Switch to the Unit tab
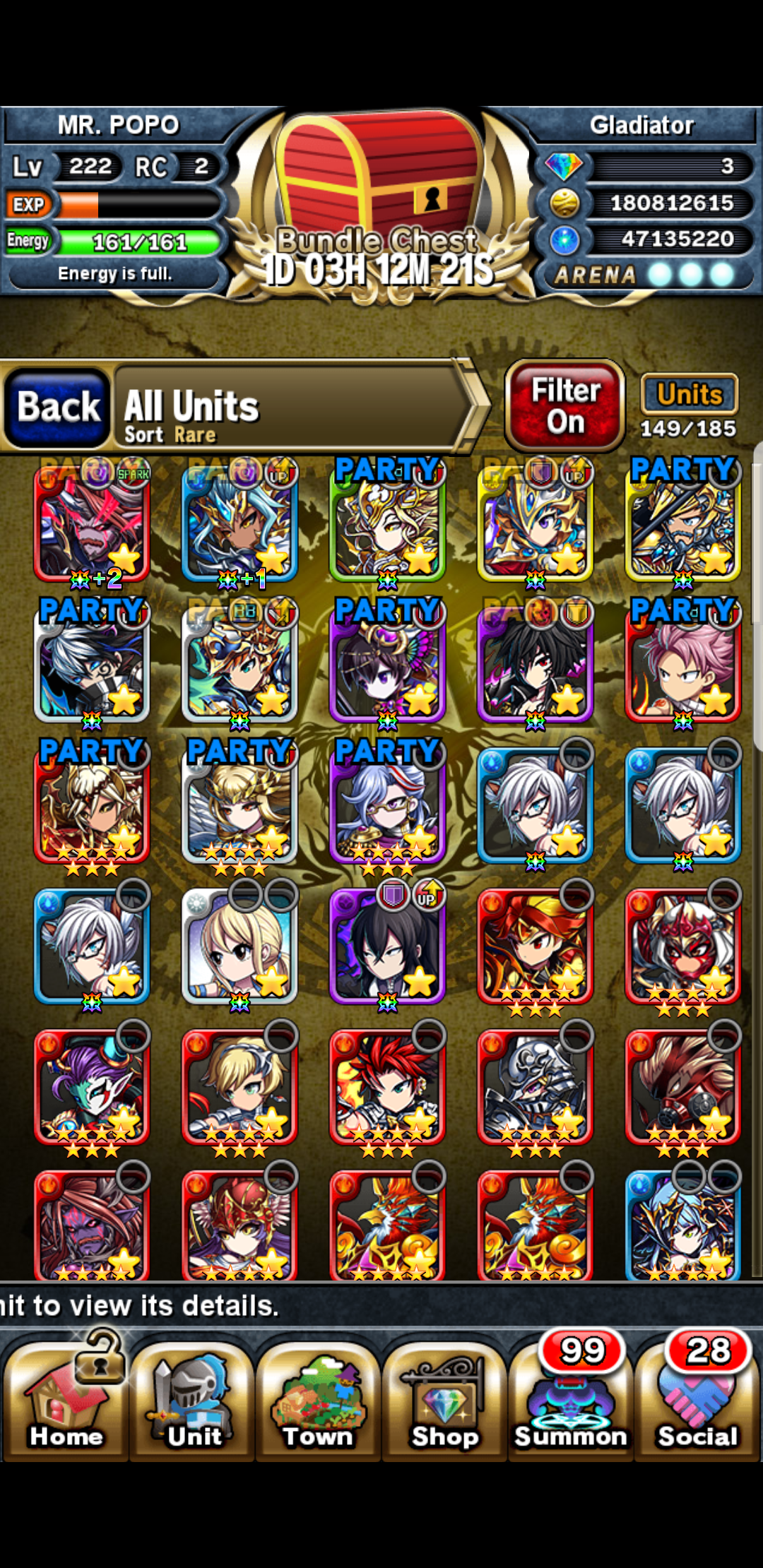This screenshot has width=763, height=1568. coord(192,1402)
